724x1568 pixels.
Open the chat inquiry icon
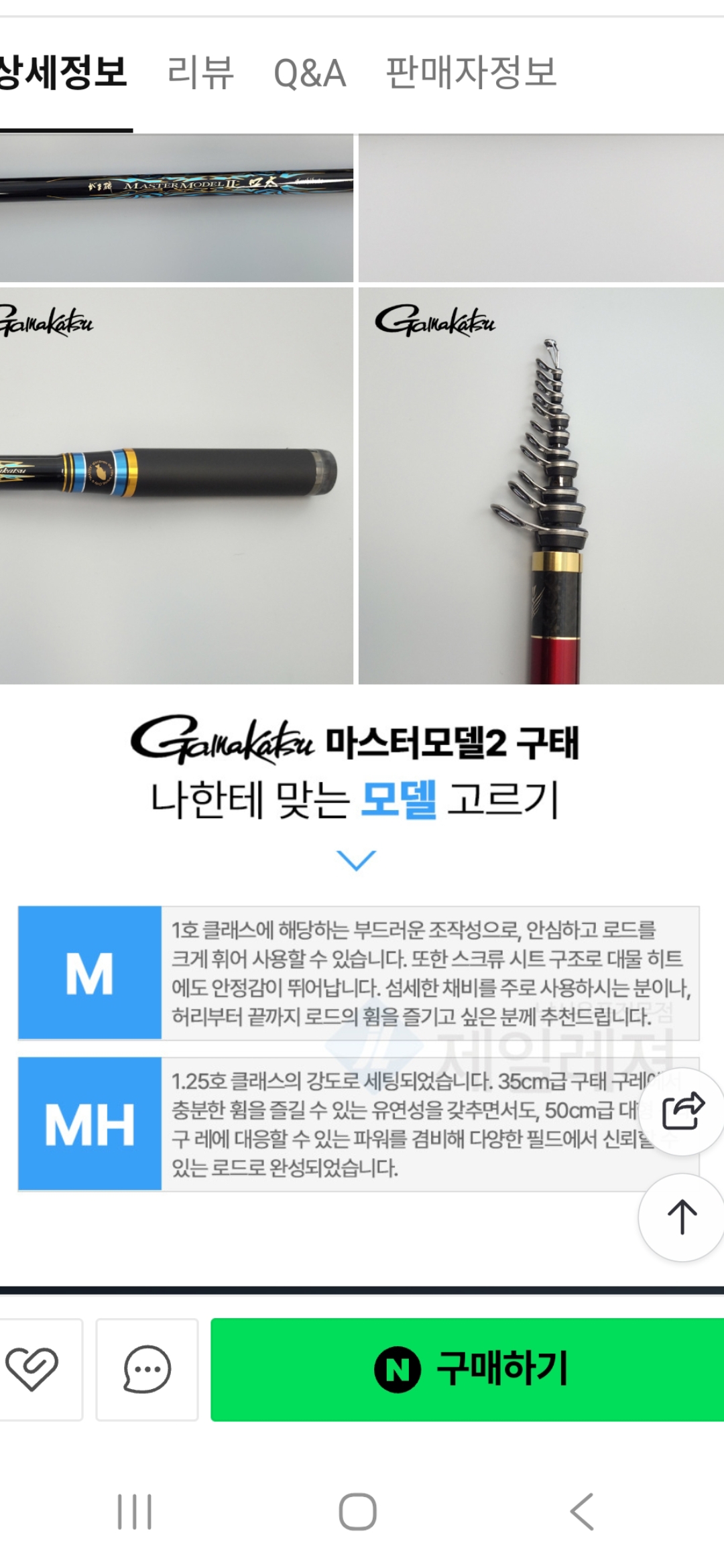coord(147,1369)
